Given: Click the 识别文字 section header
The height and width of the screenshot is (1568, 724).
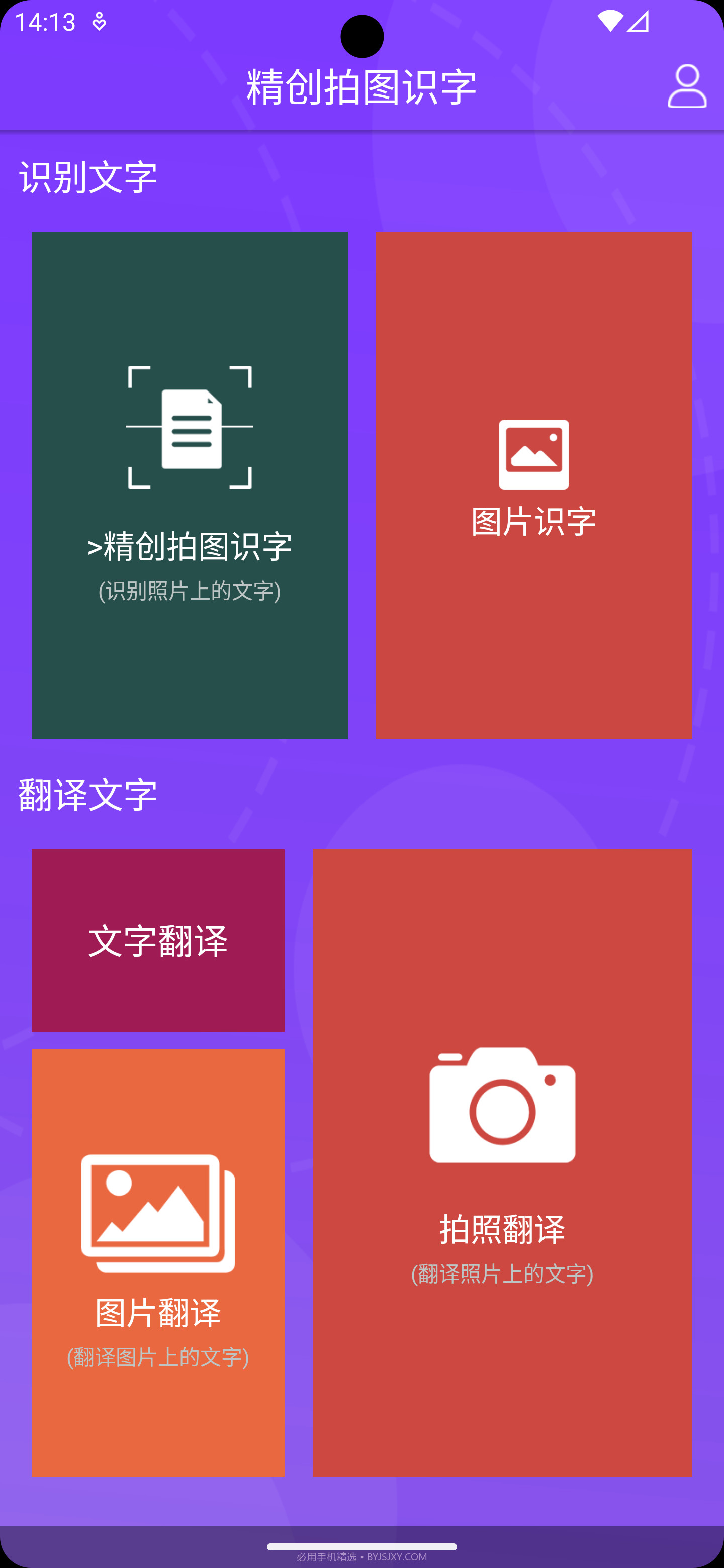Looking at the screenshot, I should [x=87, y=175].
